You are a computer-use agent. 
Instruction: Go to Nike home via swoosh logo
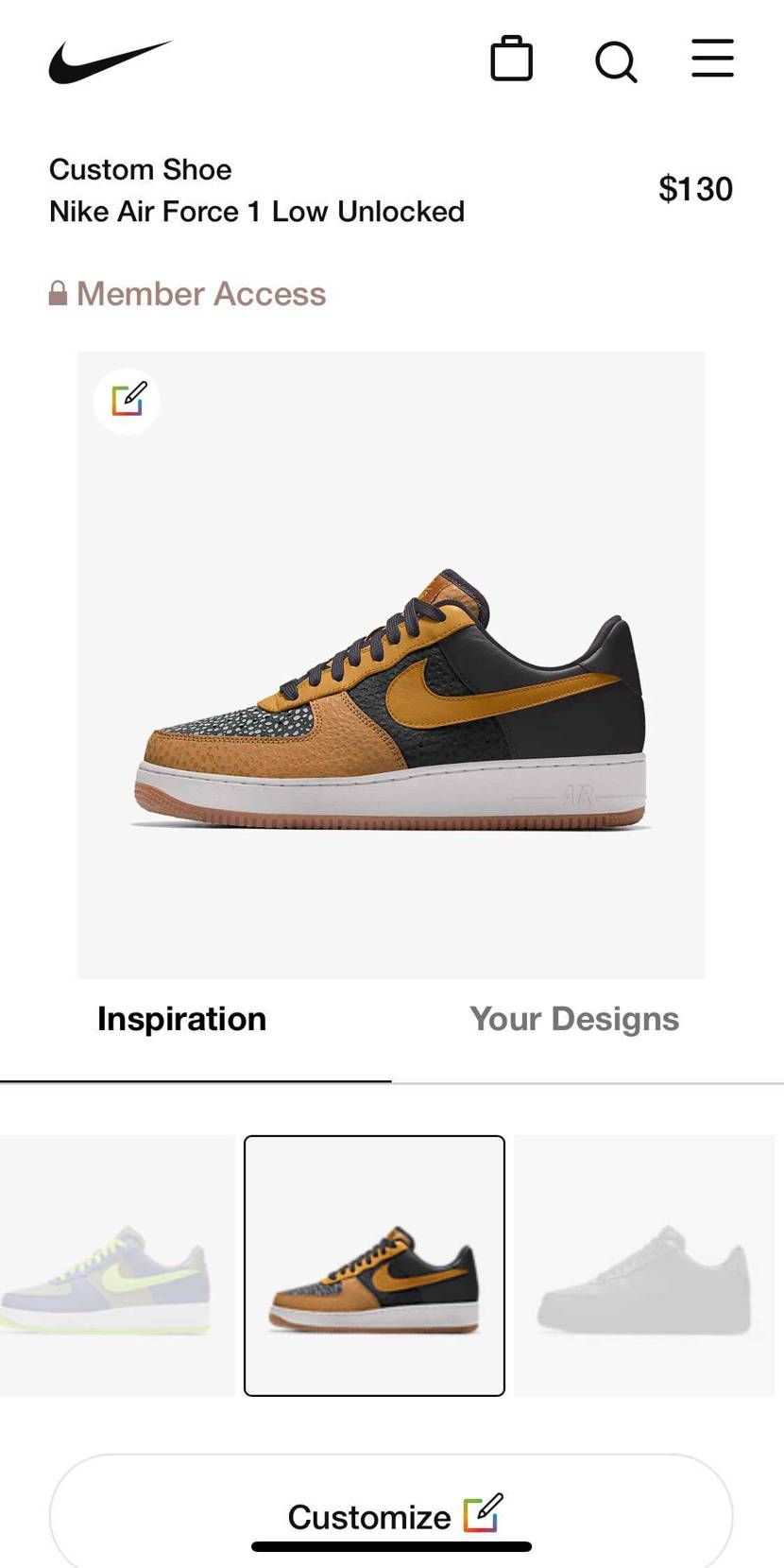point(110,60)
